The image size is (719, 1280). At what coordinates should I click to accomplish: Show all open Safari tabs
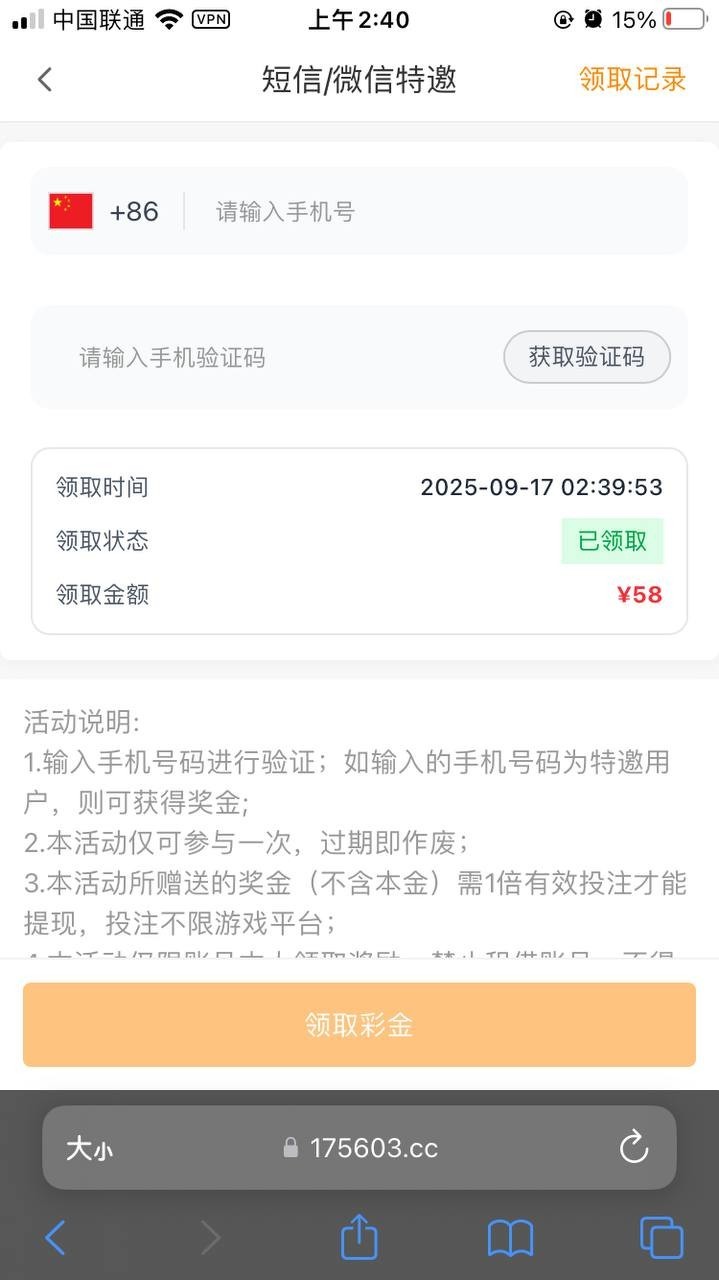point(661,1238)
